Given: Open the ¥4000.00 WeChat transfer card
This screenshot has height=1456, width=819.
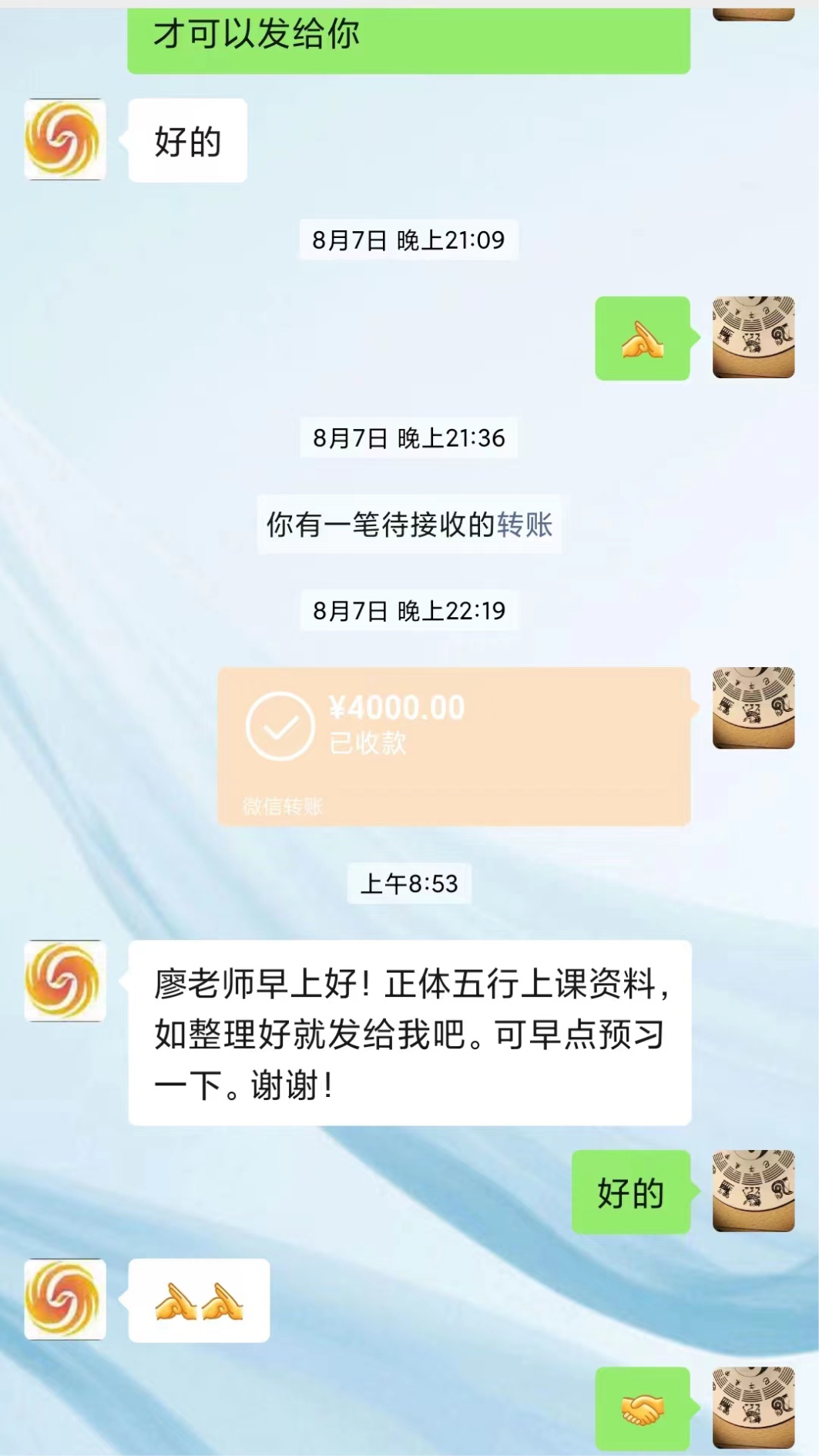Looking at the screenshot, I should [453, 746].
